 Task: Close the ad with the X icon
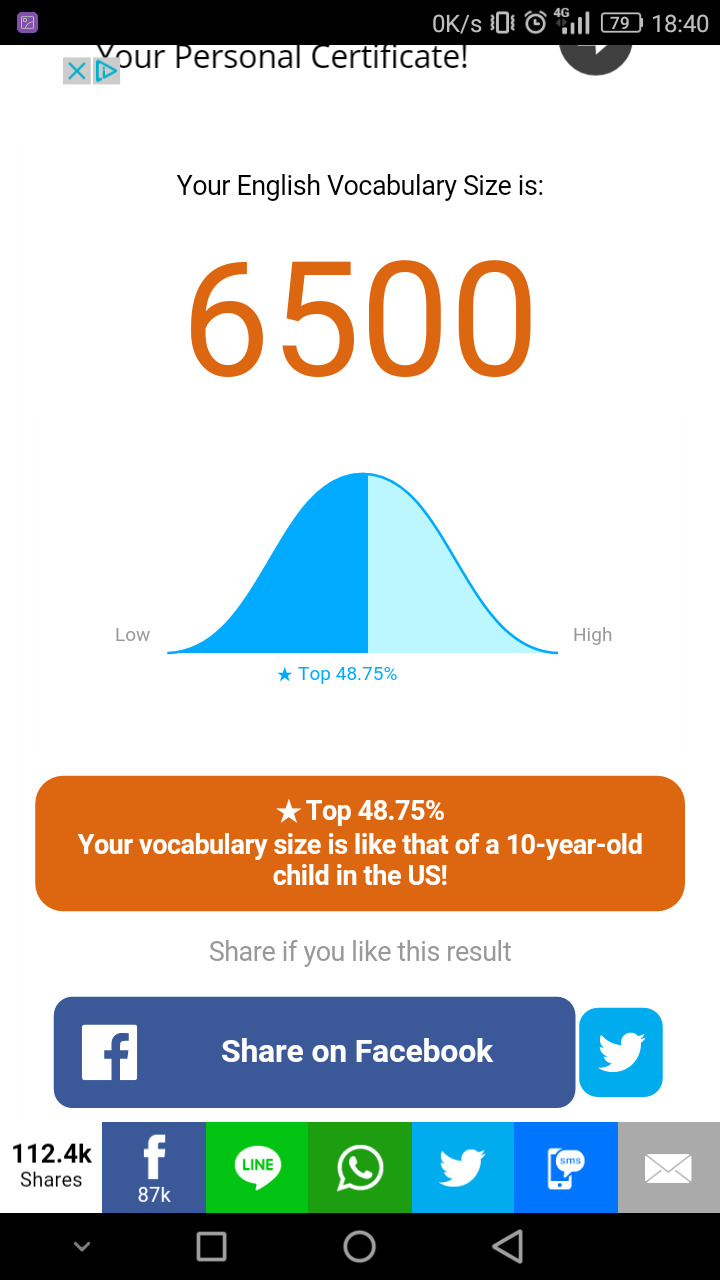point(77,71)
